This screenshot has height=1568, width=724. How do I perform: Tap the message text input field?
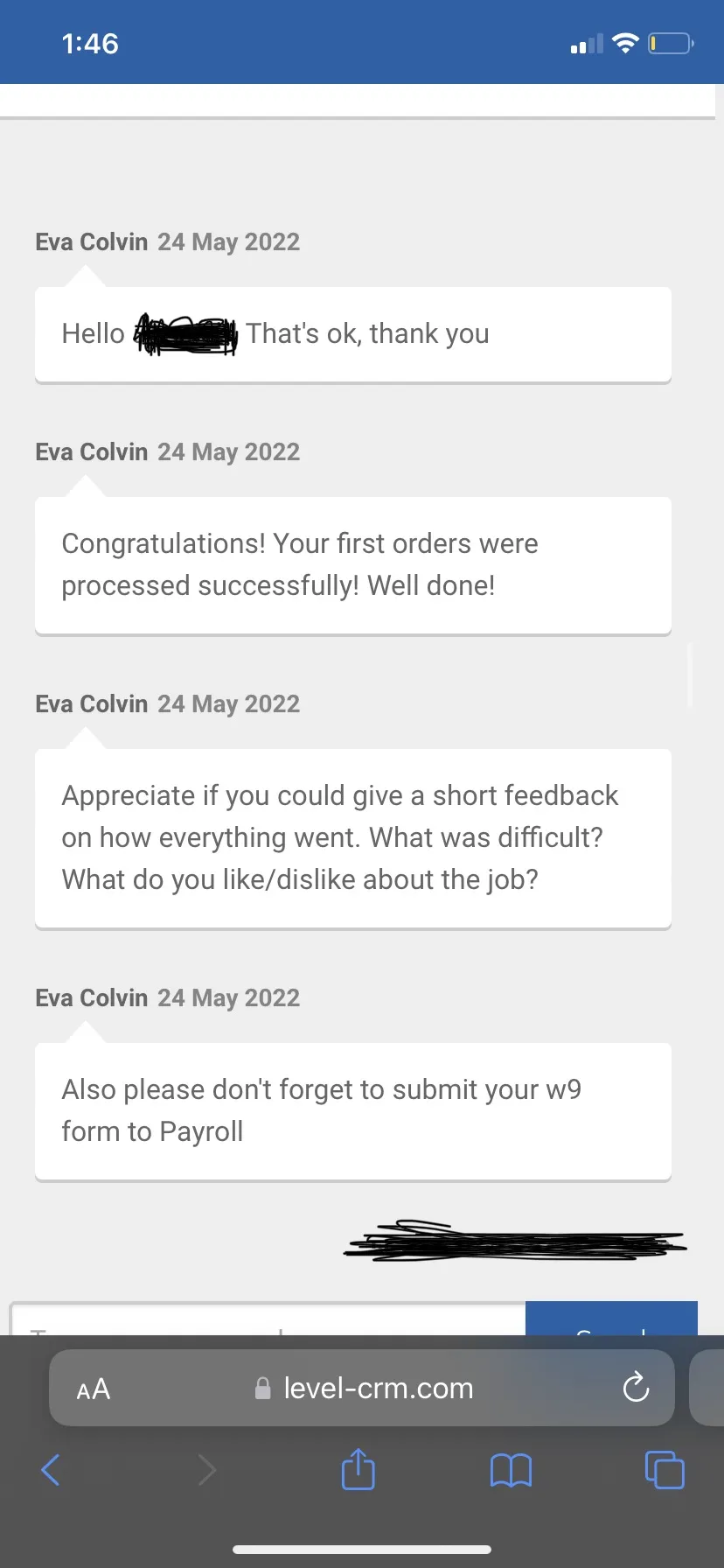click(268, 1319)
